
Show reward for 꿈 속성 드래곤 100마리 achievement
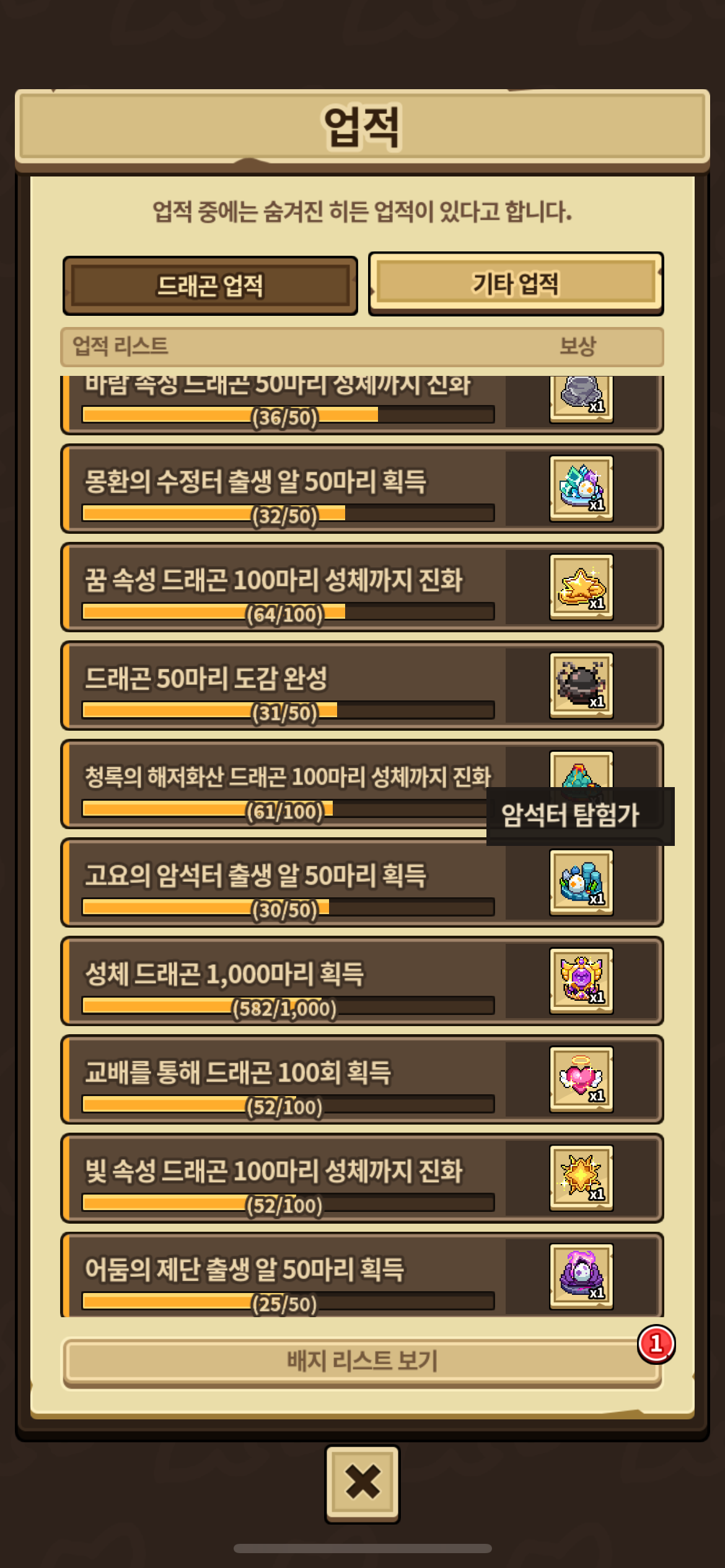pyautogui.click(x=581, y=587)
